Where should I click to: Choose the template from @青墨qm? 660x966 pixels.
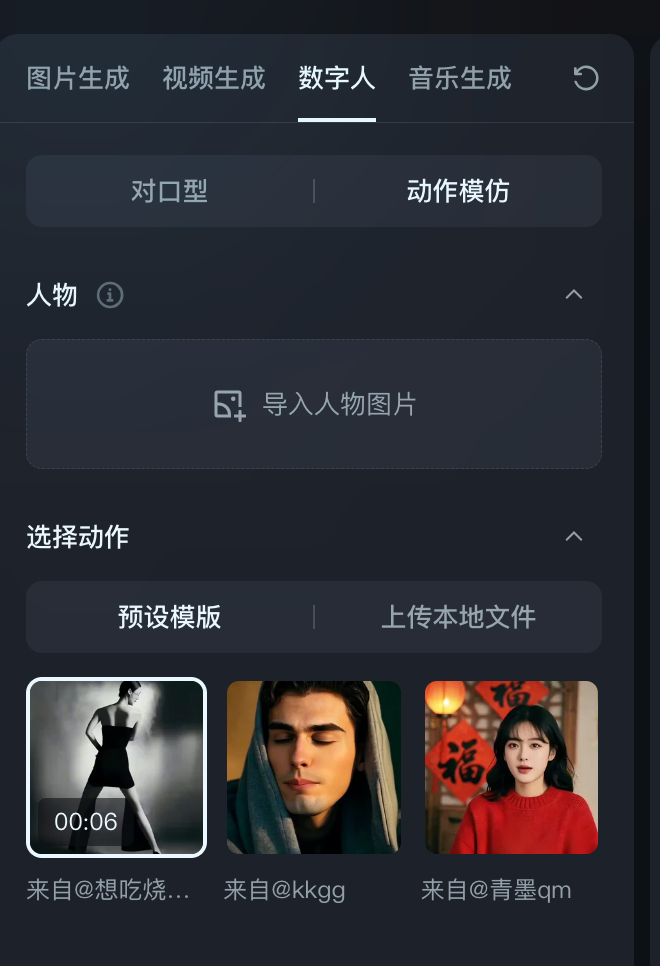(x=511, y=767)
